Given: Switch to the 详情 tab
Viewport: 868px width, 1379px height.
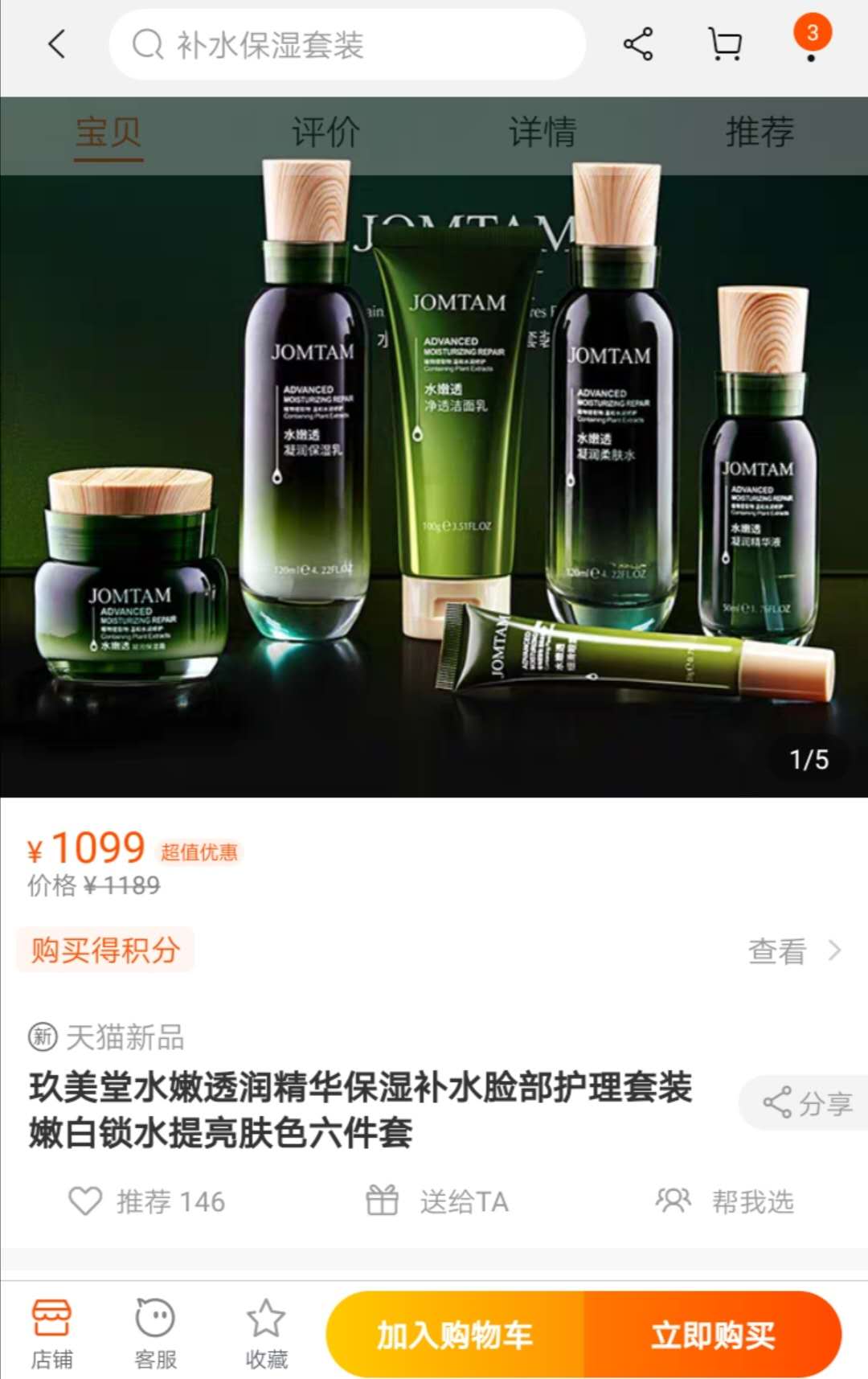Looking at the screenshot, I should [542, 133].
